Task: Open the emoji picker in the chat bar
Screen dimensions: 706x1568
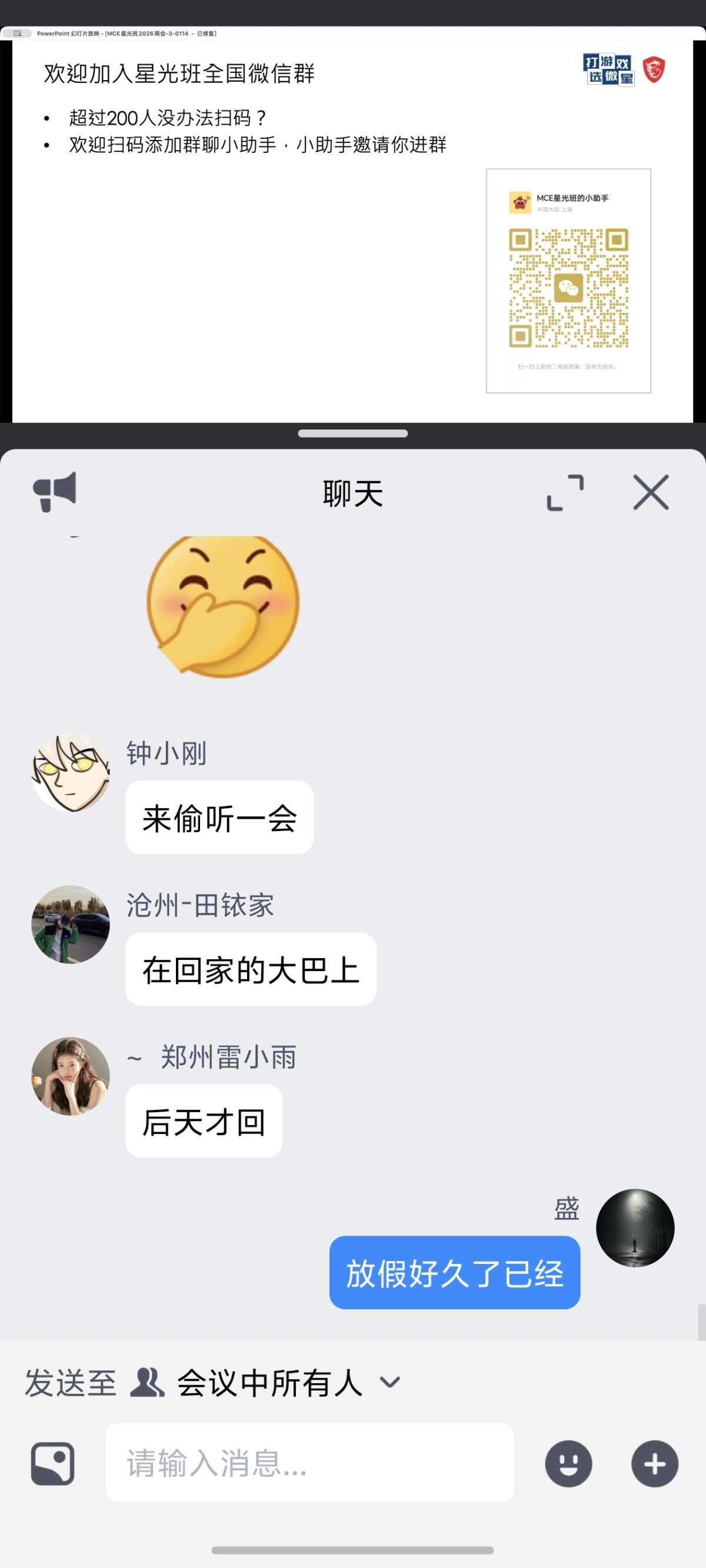Action: coord(568,1464)
